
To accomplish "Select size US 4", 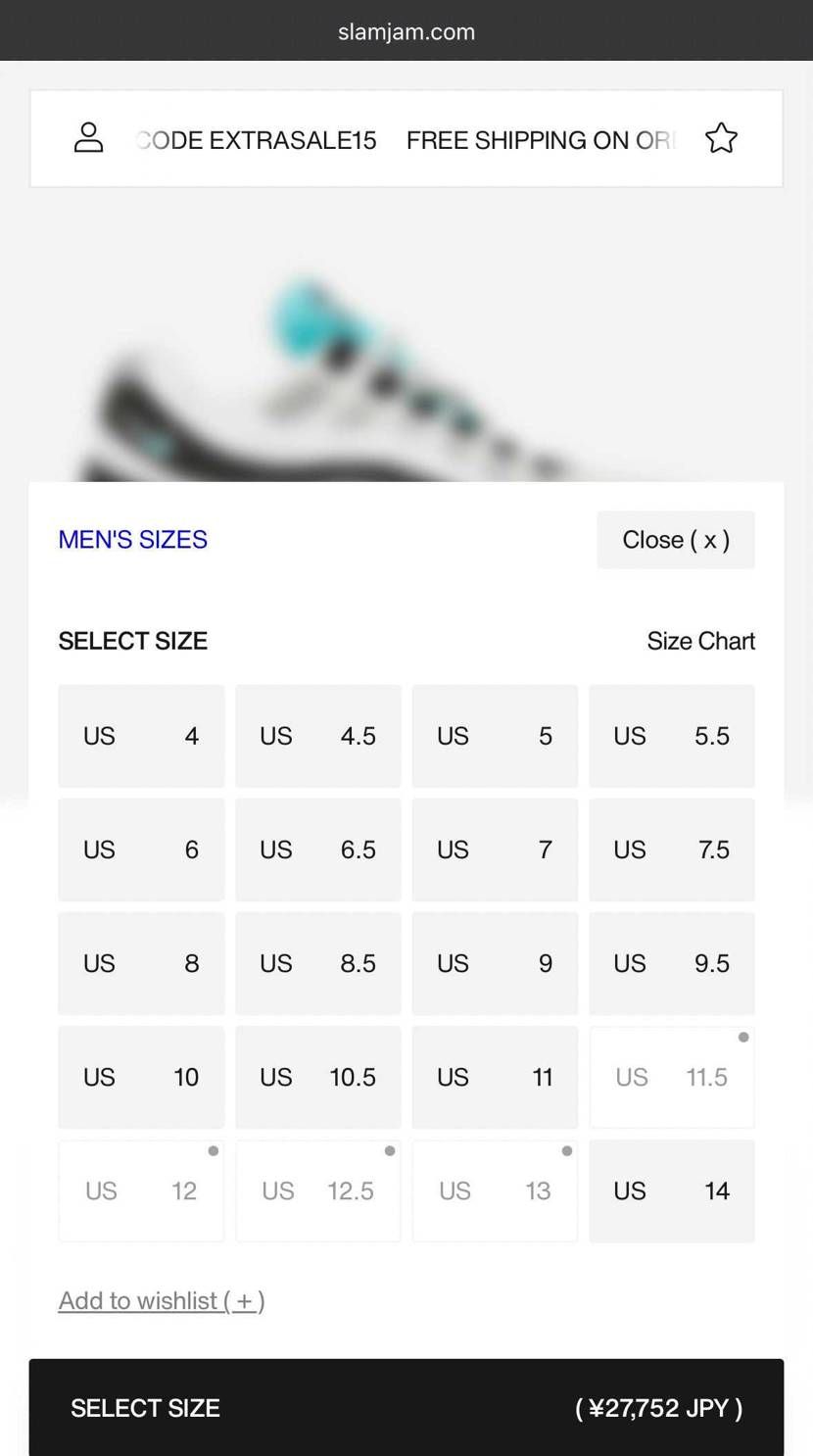I will (141, 736).
